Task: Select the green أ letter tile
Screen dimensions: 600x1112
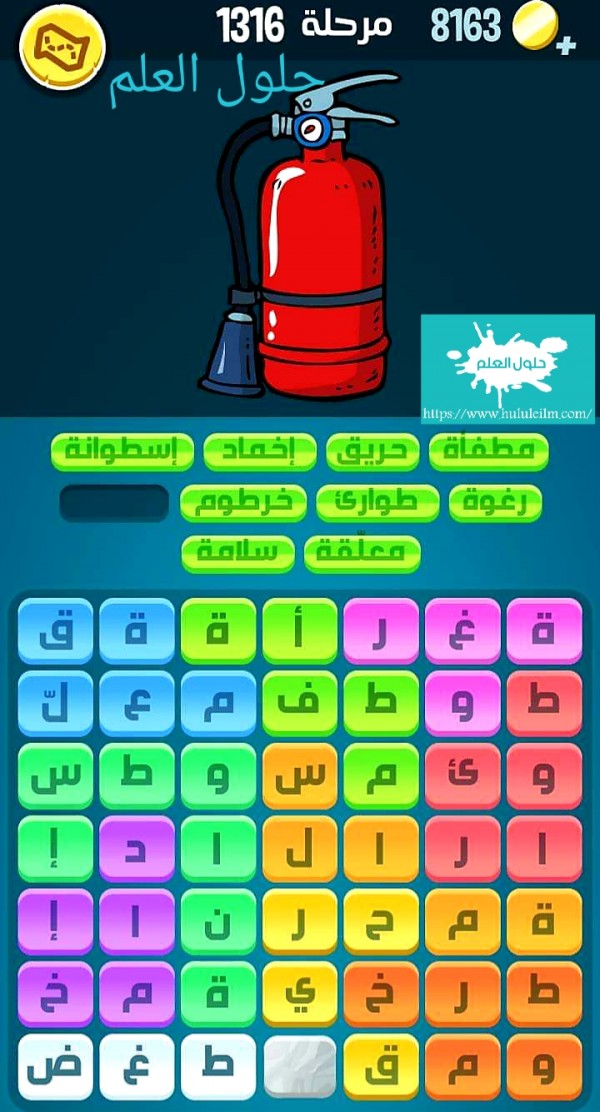Action: [299, 631]
